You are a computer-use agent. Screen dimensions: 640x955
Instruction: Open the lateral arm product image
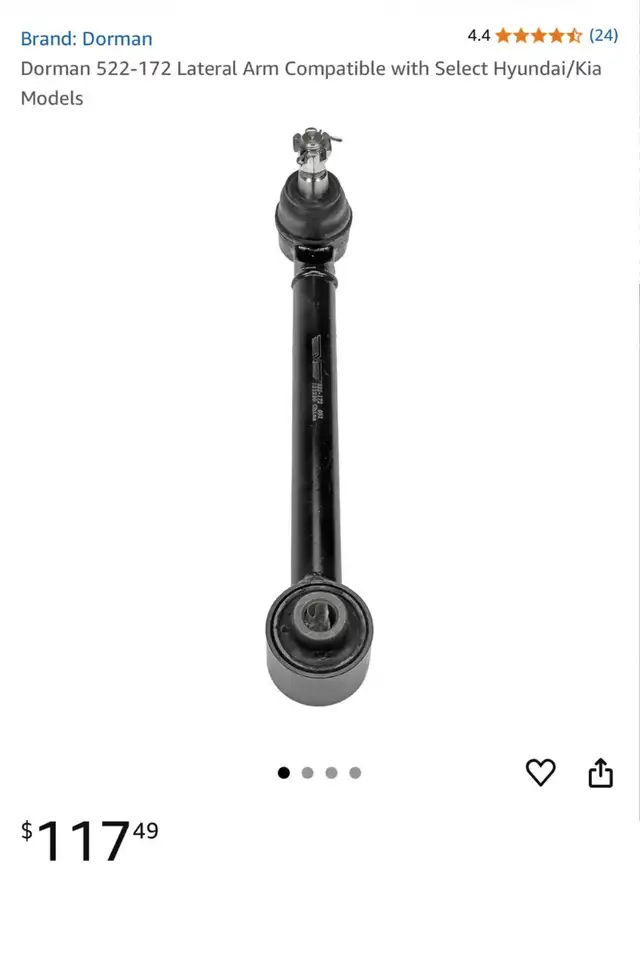(x=318, y=420)
